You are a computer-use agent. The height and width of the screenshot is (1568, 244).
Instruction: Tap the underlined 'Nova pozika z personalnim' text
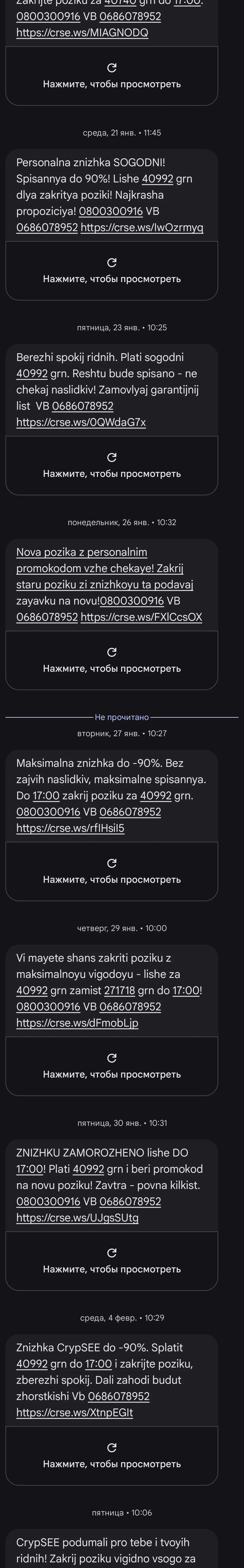tap(82, 552)
